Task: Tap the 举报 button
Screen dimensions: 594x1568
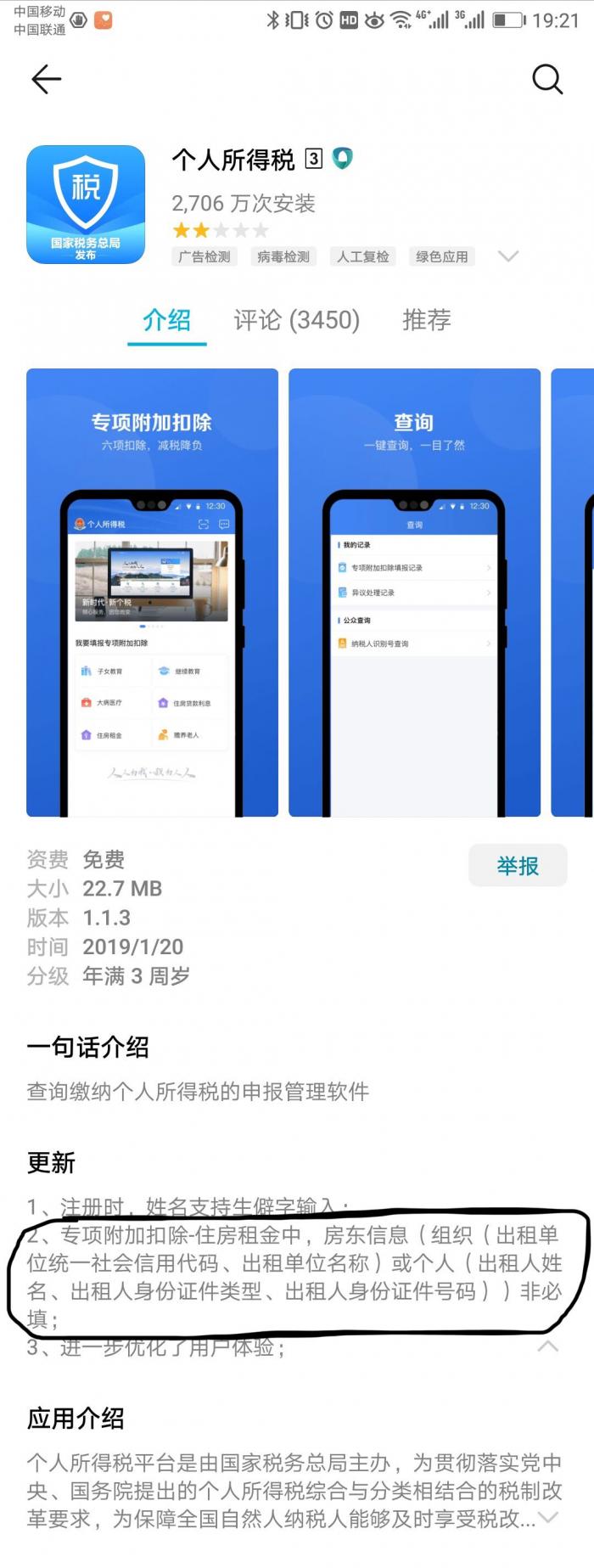Action: tap(517, 865)
